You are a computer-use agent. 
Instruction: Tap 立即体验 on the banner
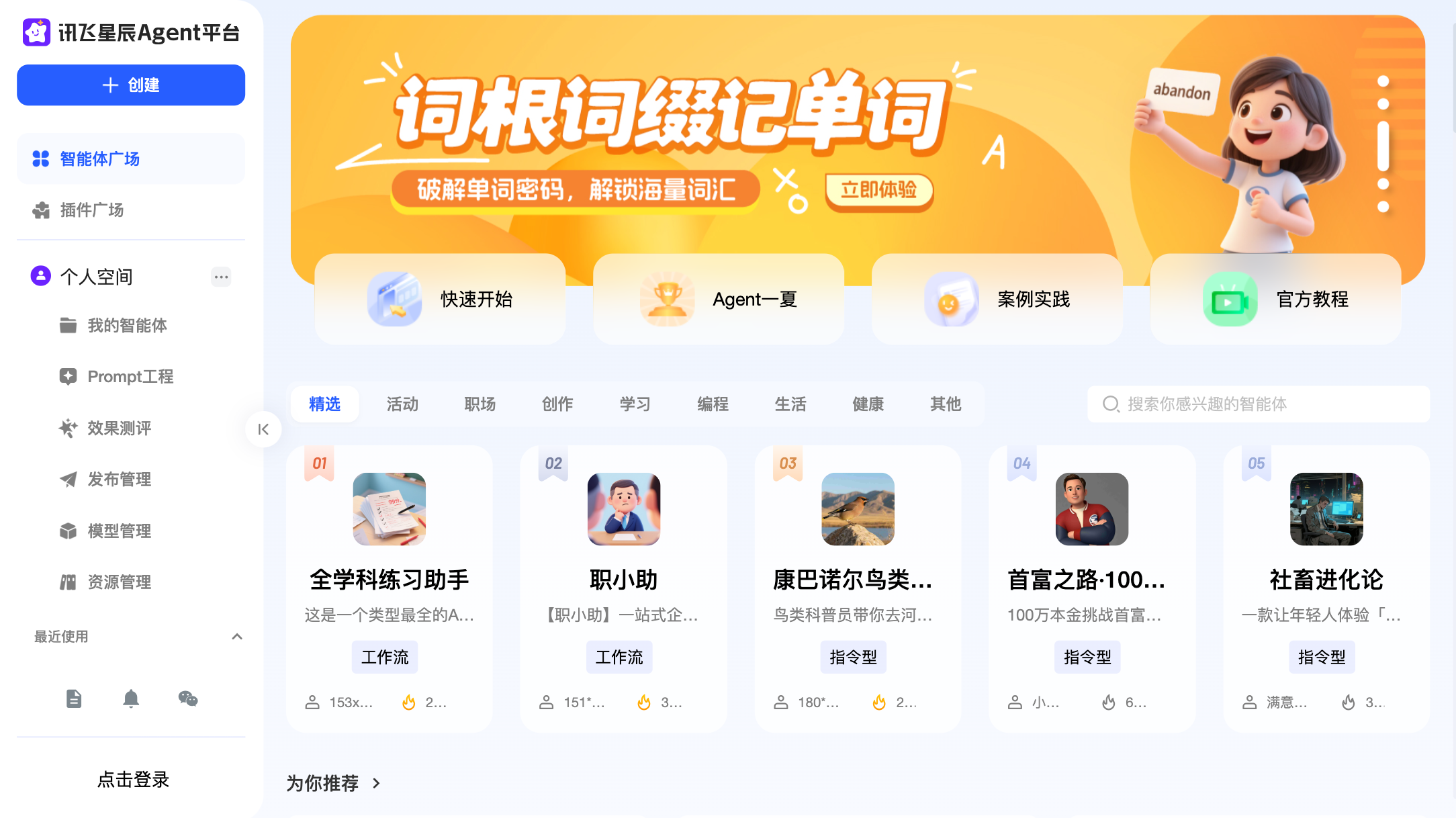pos(878,191)
